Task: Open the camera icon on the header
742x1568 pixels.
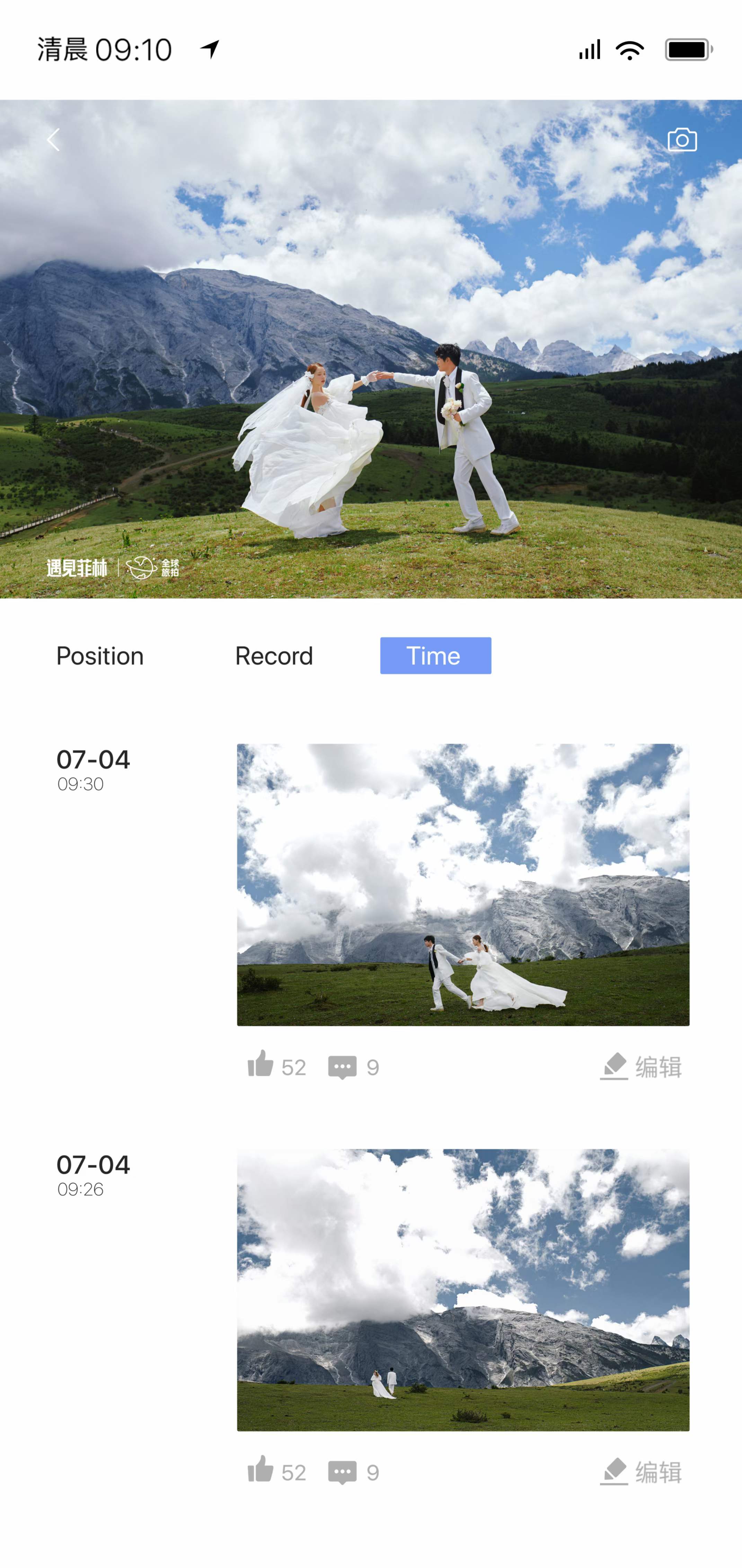Action: pos(682,139)
